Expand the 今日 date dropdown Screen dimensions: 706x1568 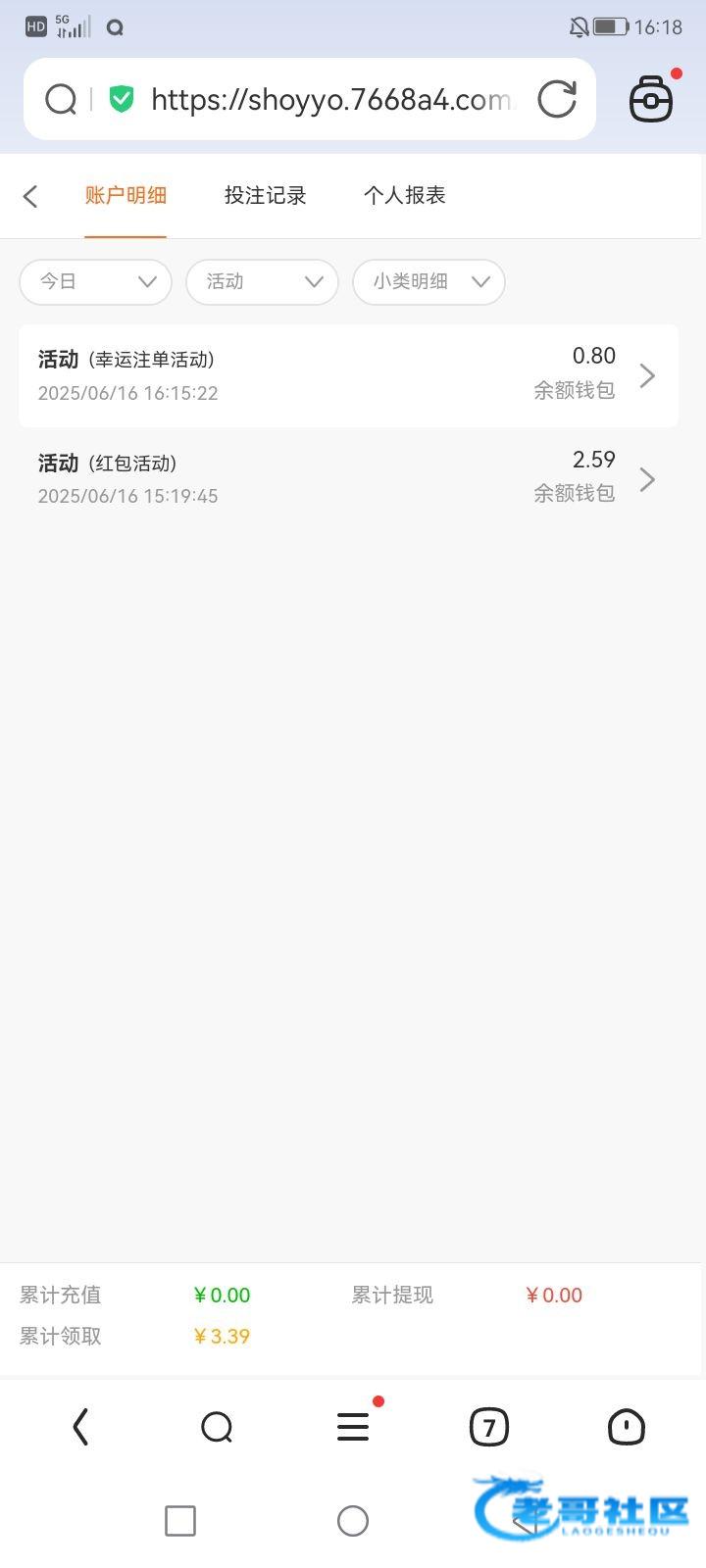point(95,282)
